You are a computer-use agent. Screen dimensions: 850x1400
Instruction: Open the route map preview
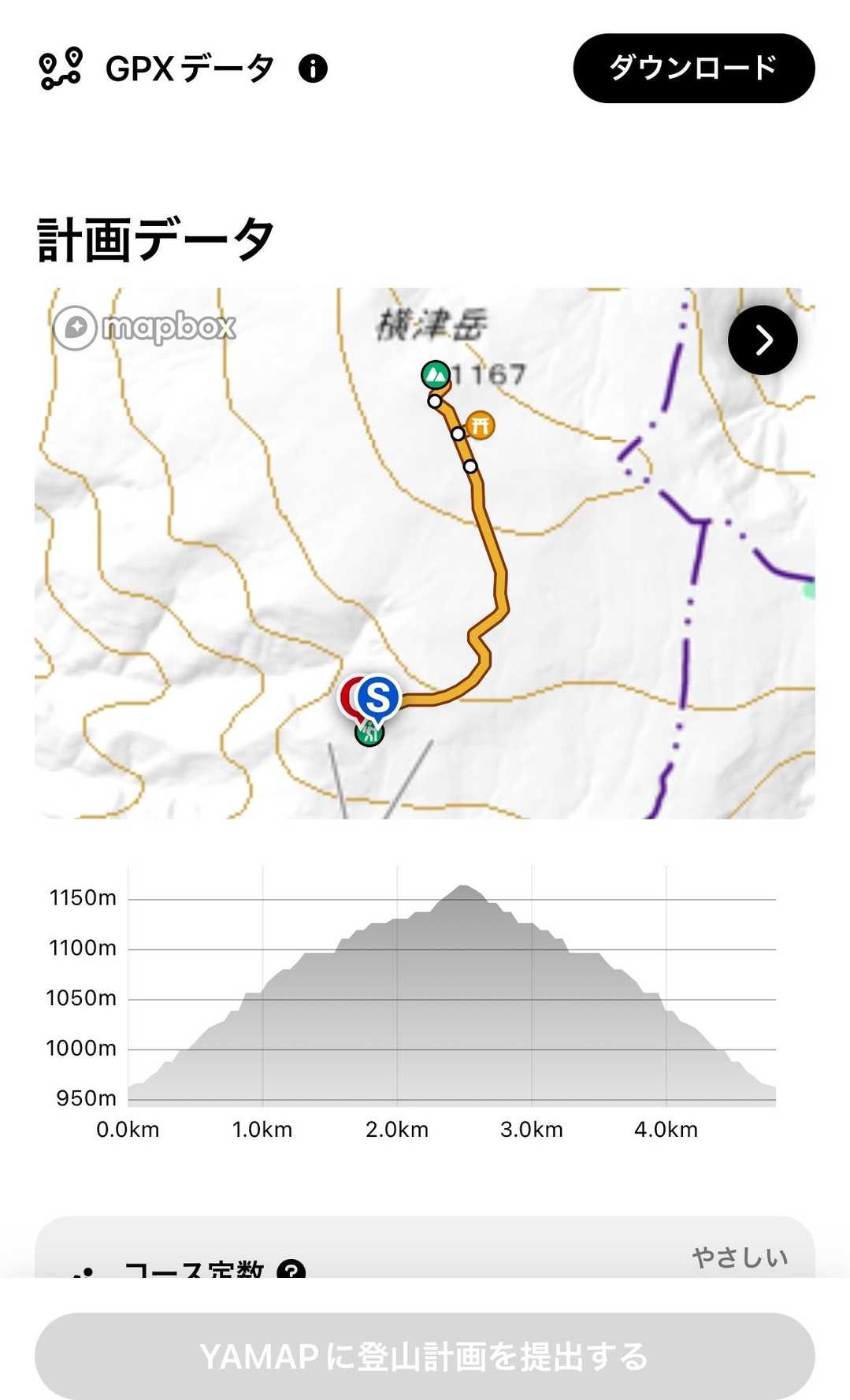(425, 553)
